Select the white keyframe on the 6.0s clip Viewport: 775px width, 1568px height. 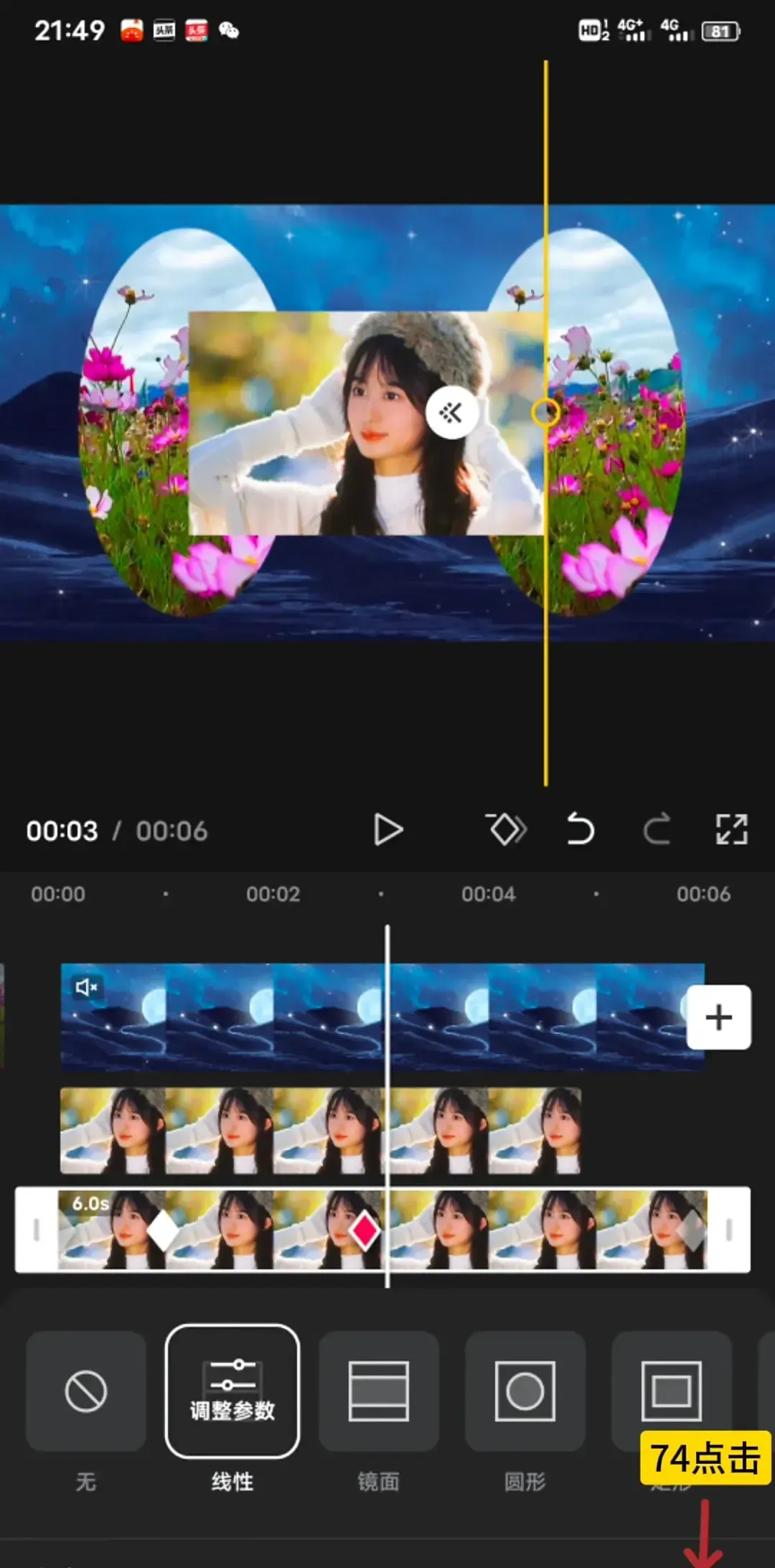[x=163, y=1230]
